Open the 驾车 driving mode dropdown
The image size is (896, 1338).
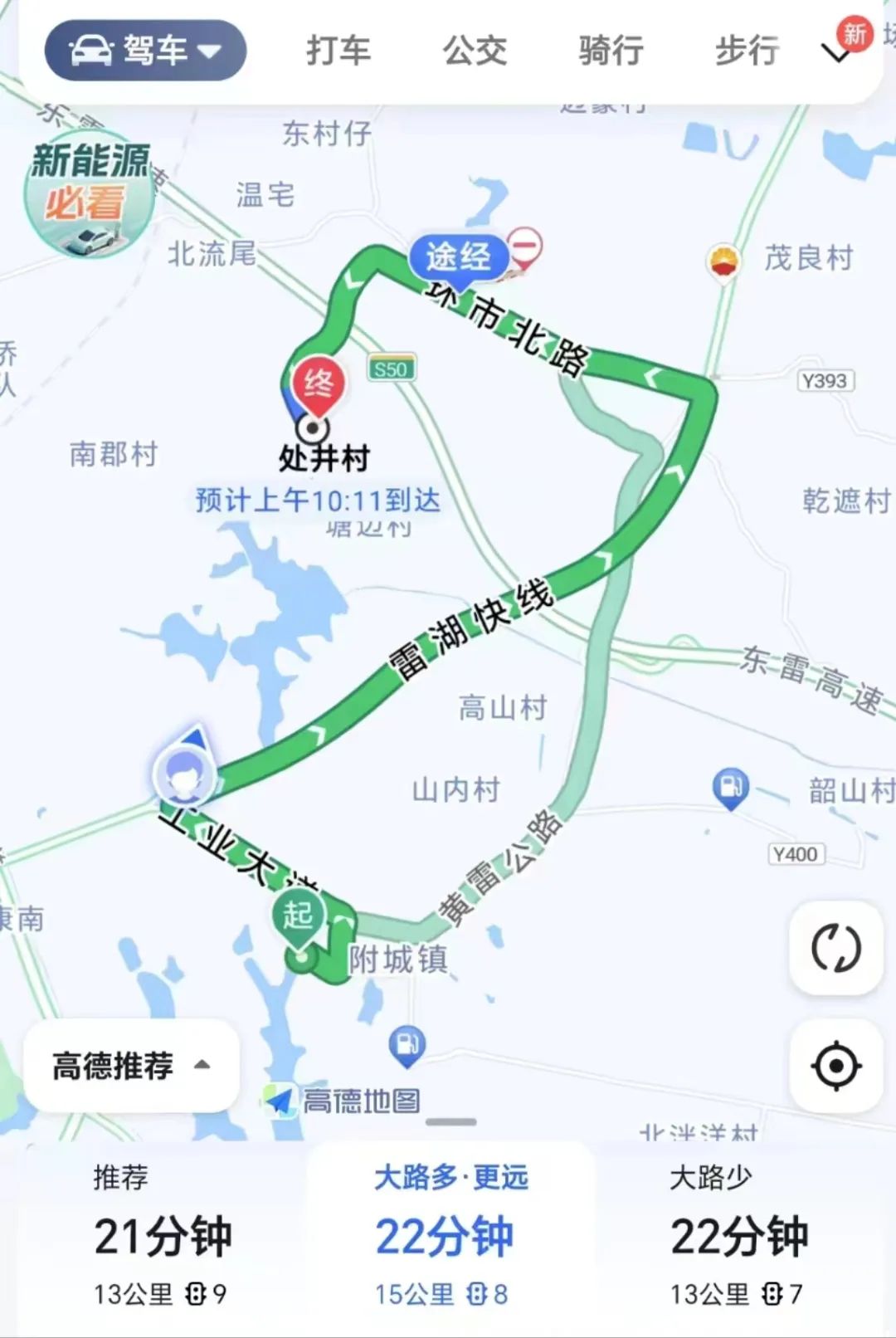coord(145,51)
